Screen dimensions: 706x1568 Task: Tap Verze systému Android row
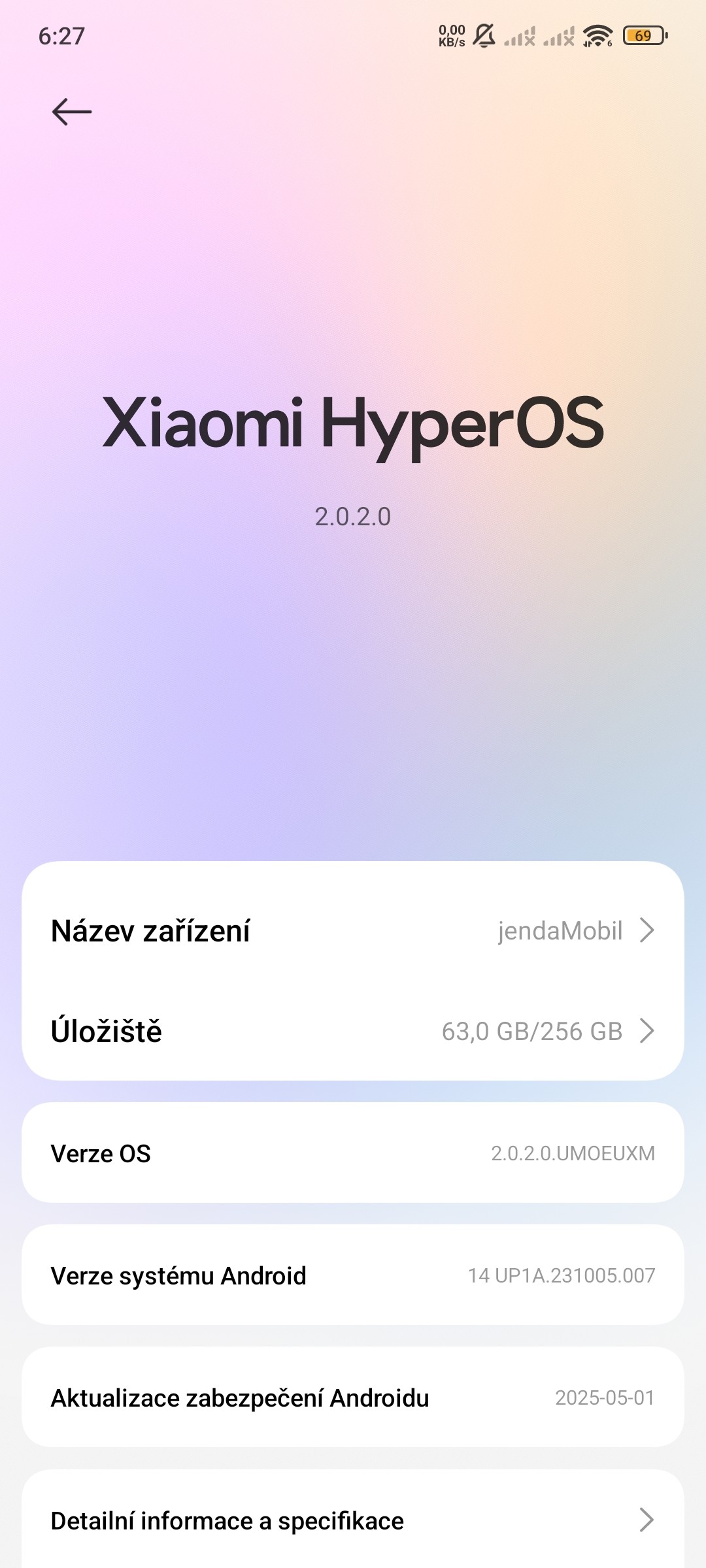(x=353, y=1275)
